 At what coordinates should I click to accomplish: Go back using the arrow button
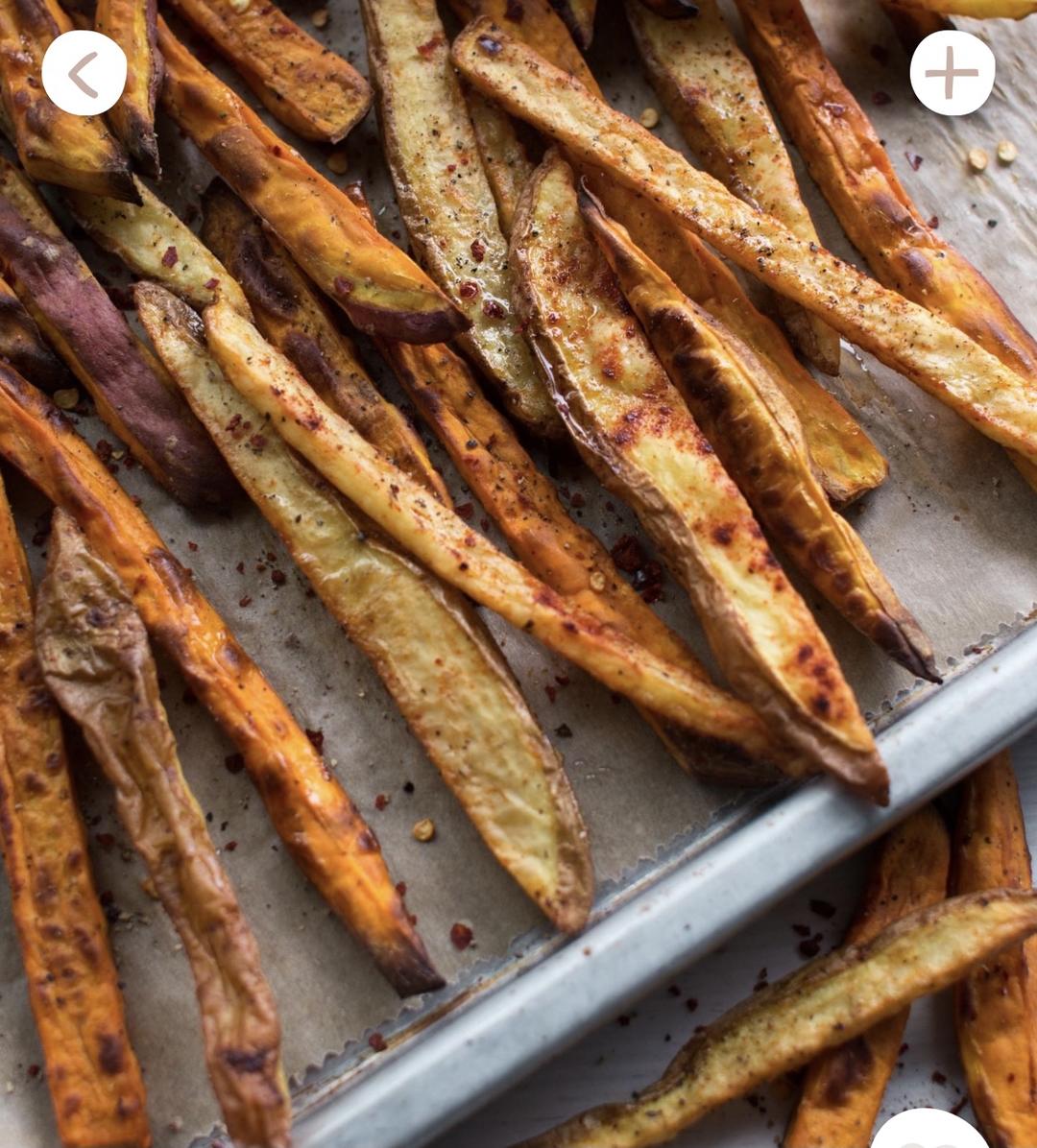pos(84,73)
